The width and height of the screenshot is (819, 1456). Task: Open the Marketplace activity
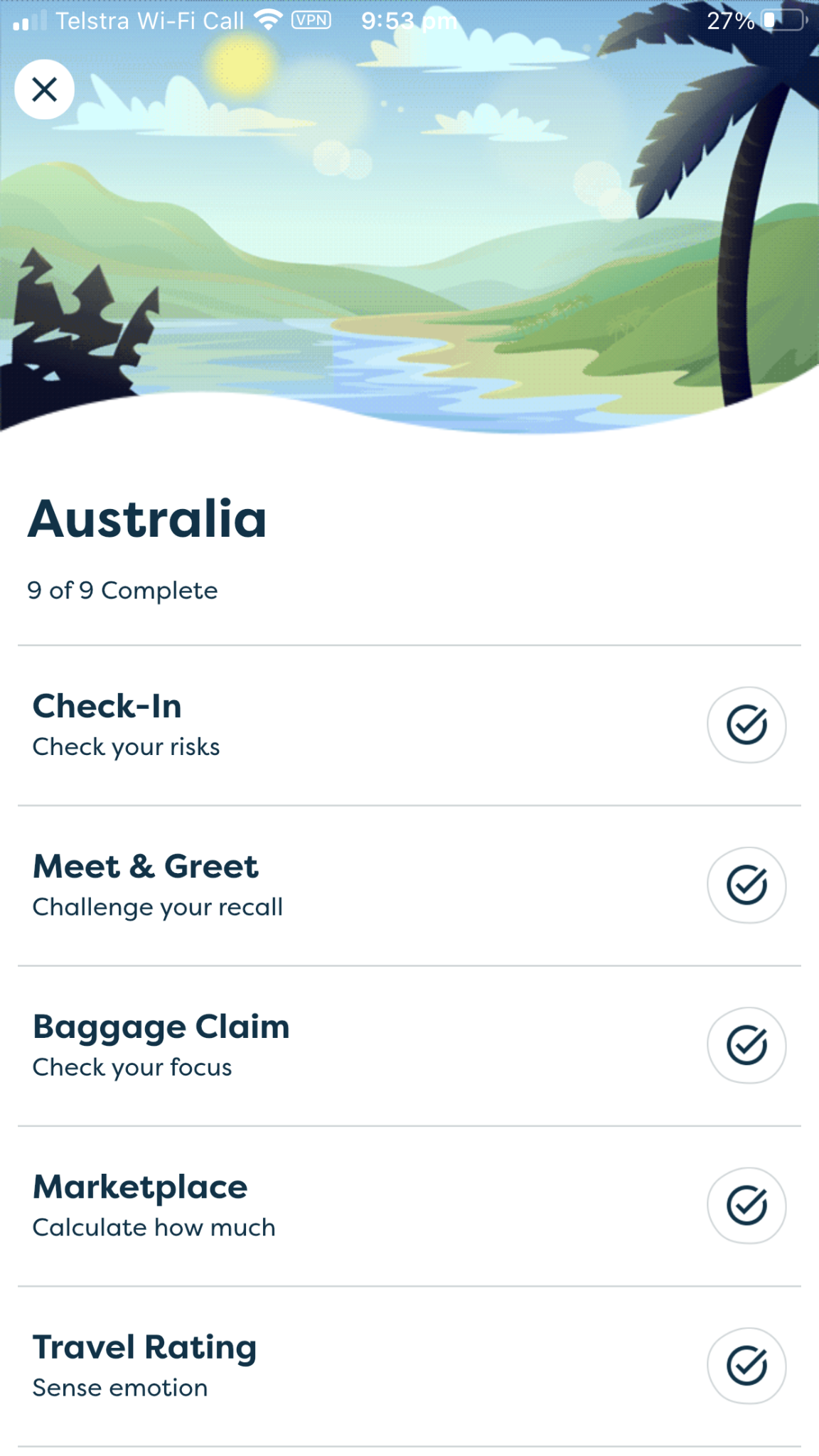click(x=409, y=1206)
